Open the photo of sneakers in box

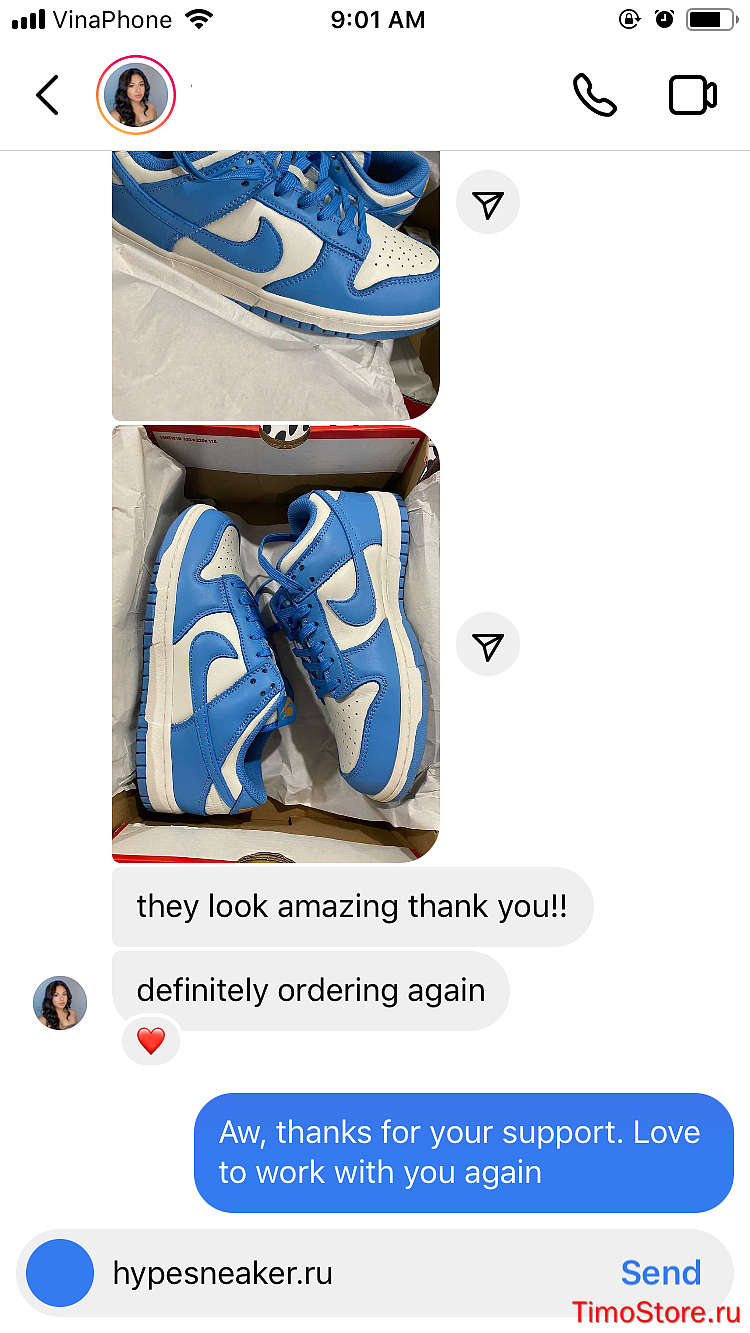[x=276, y=644]
